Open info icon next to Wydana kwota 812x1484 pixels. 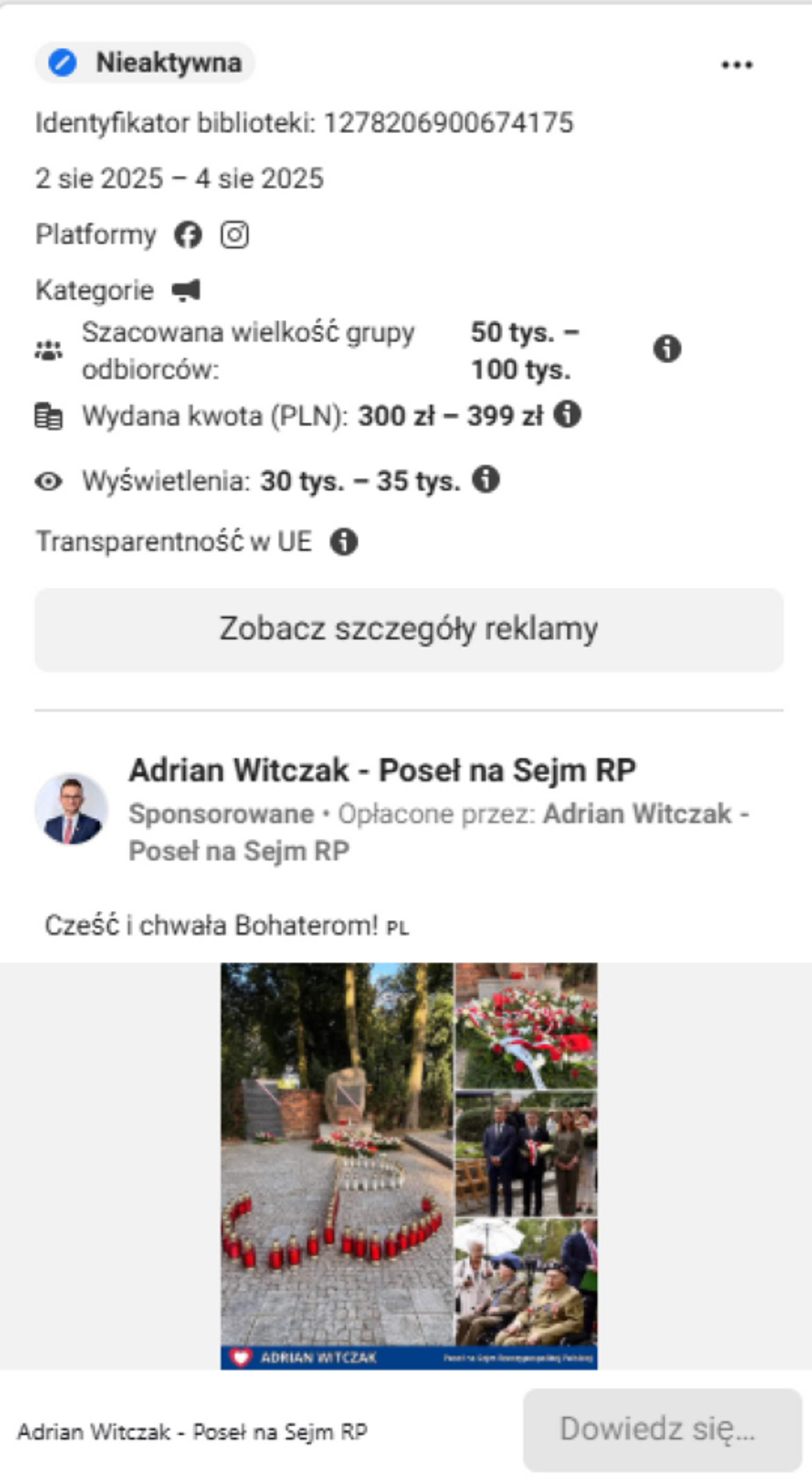point(567,415)
